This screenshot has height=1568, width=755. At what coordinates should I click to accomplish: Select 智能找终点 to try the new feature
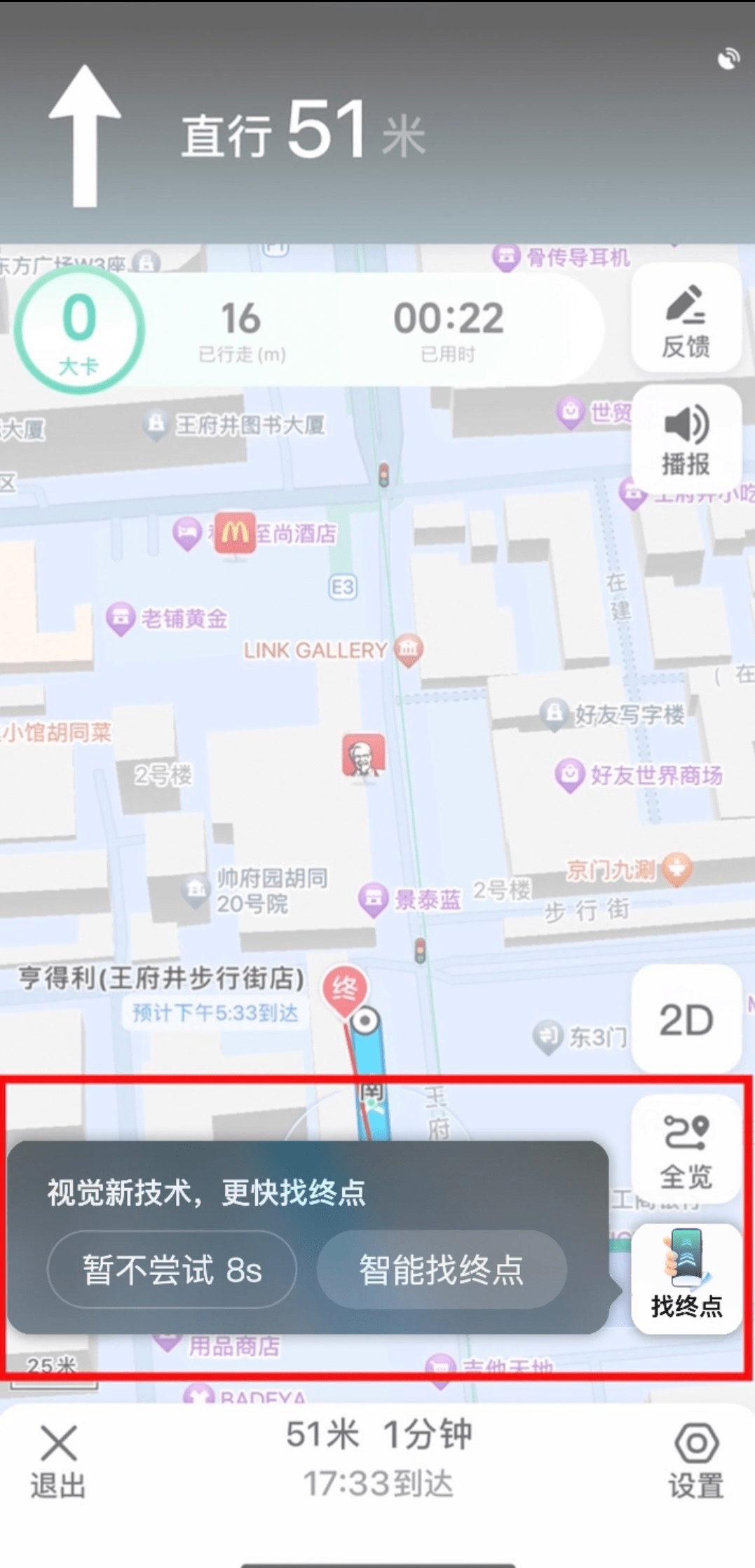click(441, 1270)
